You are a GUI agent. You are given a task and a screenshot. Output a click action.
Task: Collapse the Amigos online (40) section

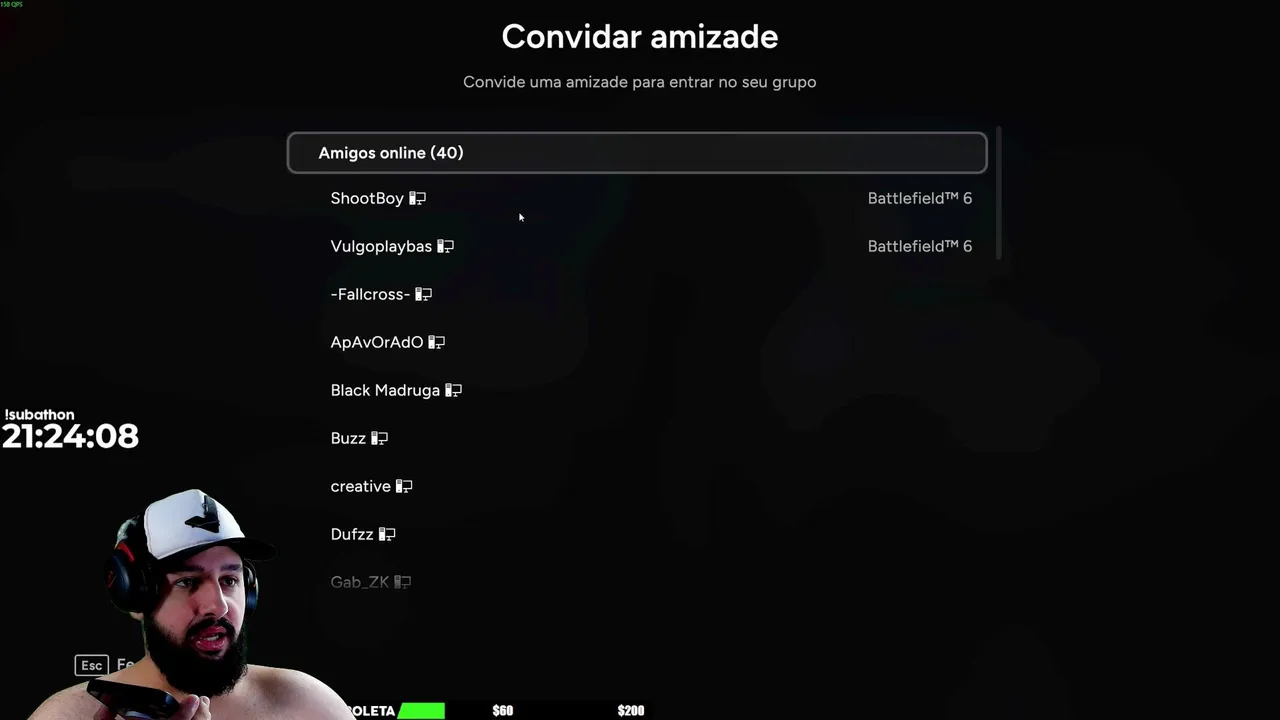click(636, 153)
